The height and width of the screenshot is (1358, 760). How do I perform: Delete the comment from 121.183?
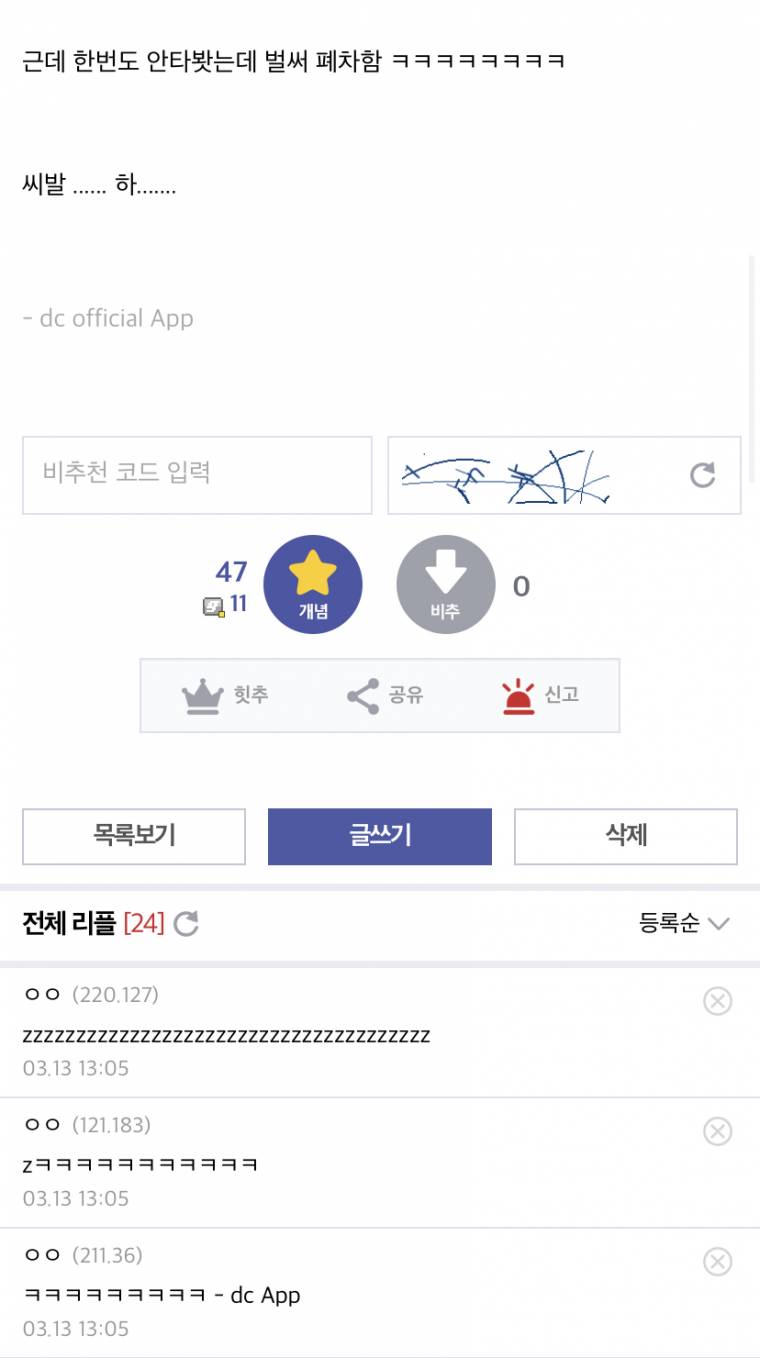click(717, 1131)
